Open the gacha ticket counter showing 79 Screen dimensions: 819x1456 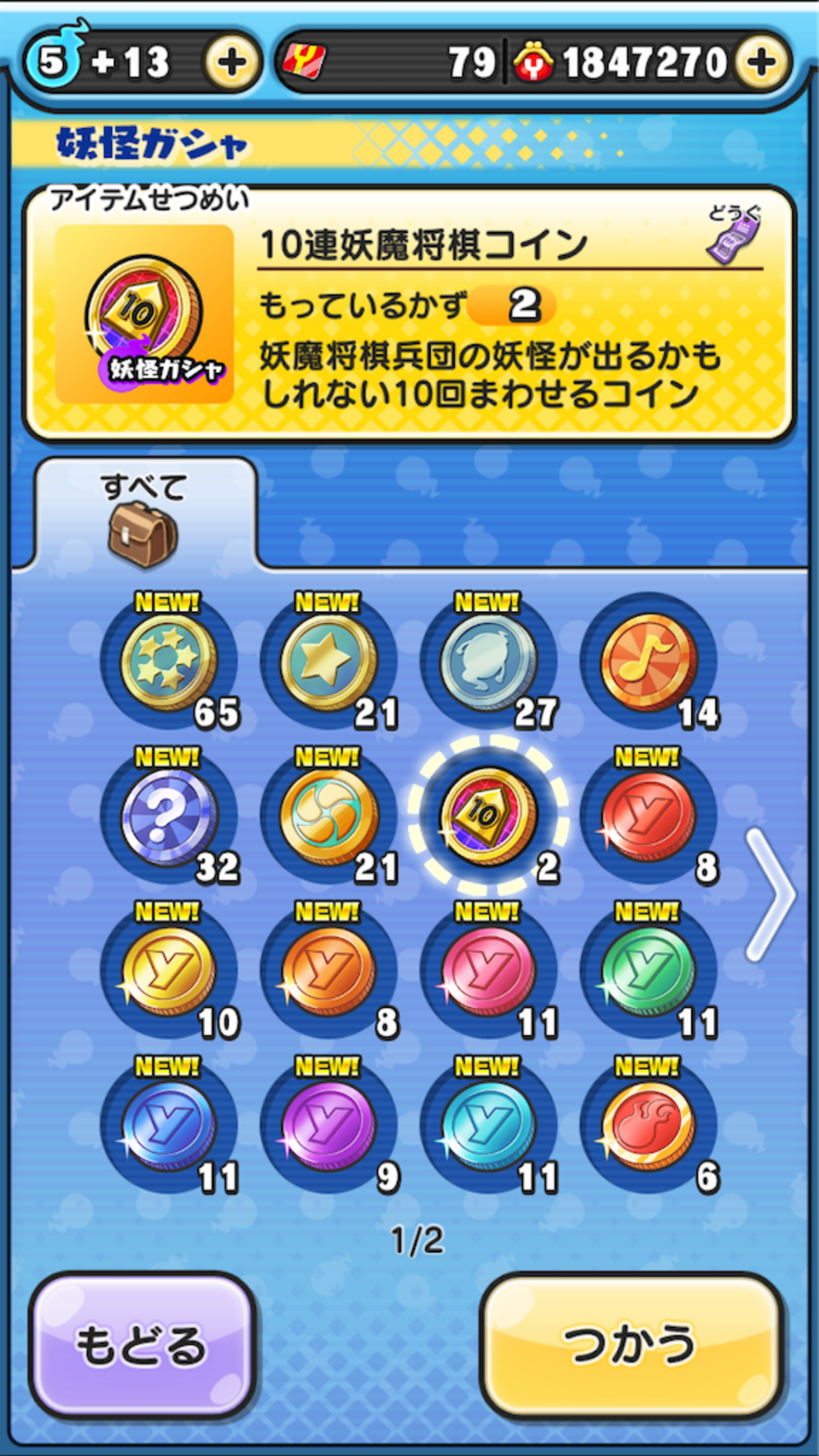391,61
